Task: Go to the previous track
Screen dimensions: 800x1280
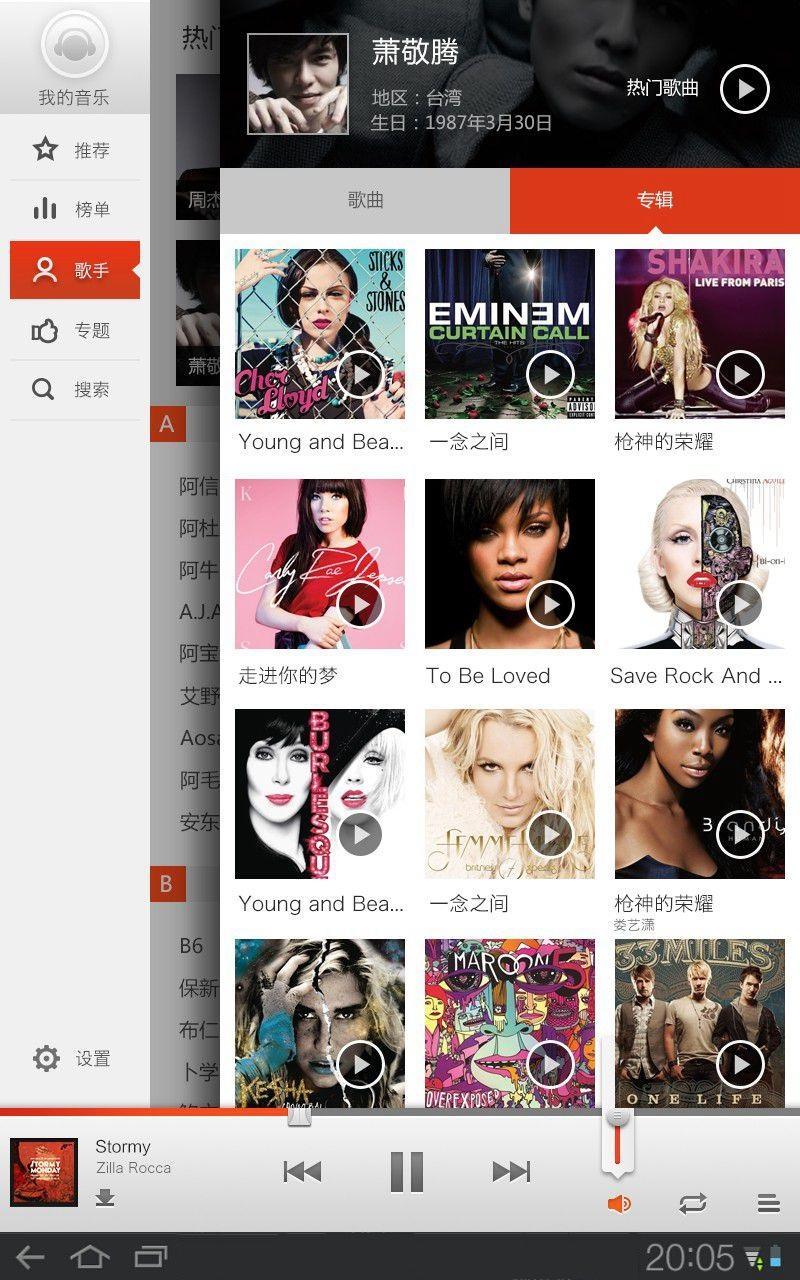Action: tap(302, 1171)
